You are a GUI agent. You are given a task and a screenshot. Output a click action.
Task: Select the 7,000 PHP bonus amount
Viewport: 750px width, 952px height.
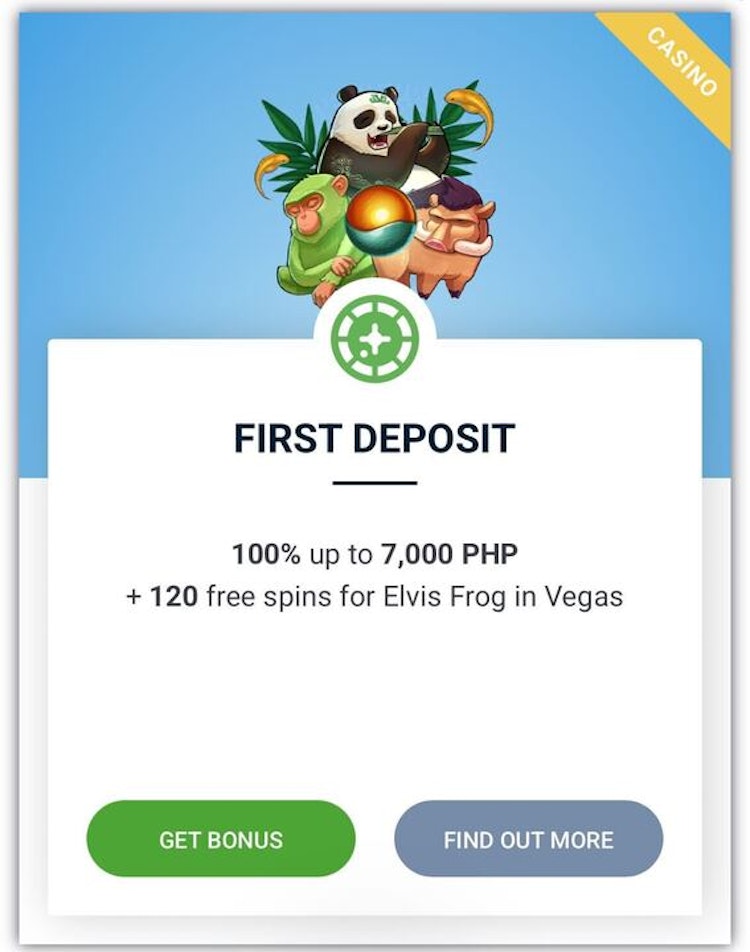point(452,549)
